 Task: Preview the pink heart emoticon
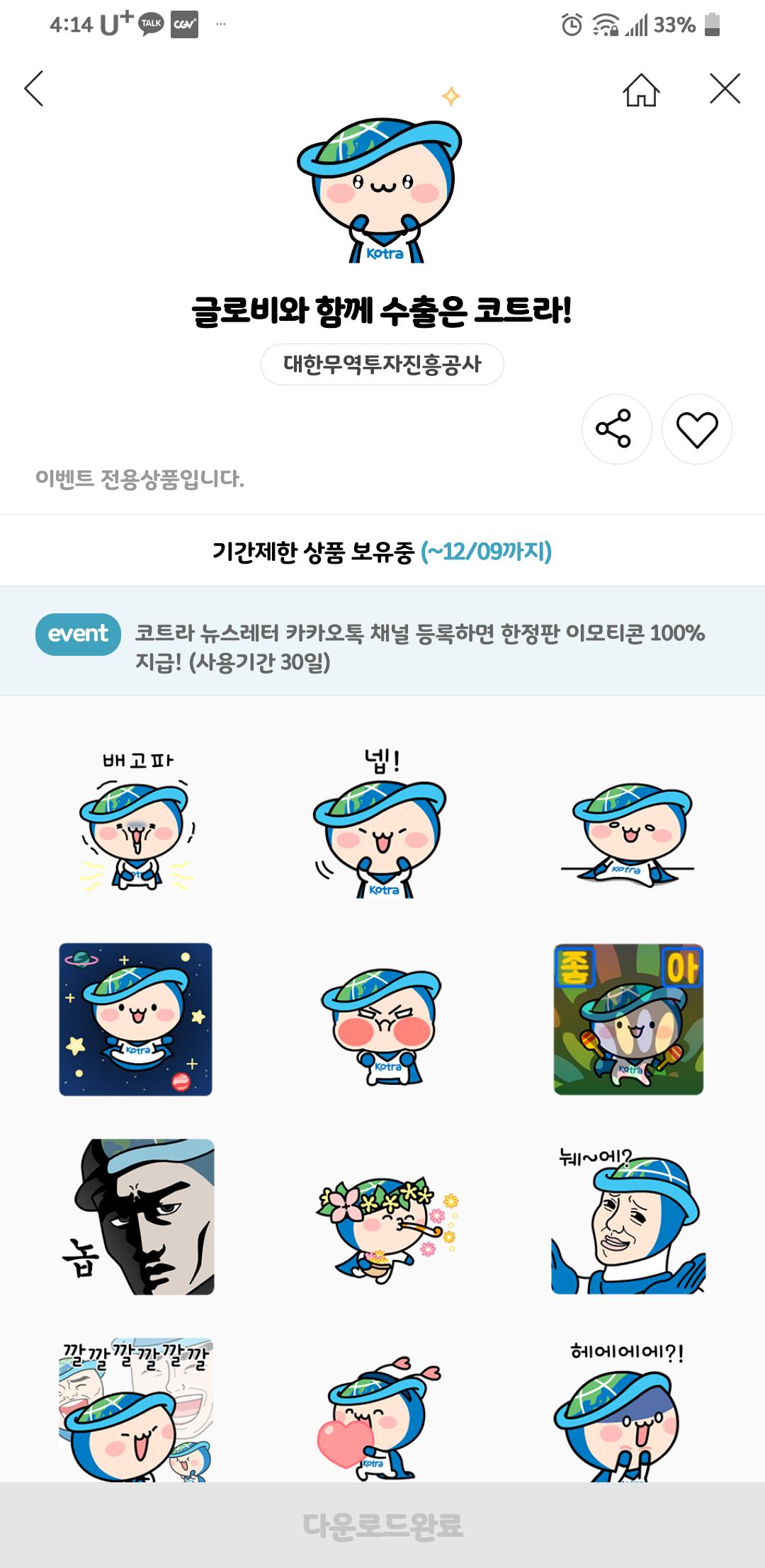[x=381, y=1416]
